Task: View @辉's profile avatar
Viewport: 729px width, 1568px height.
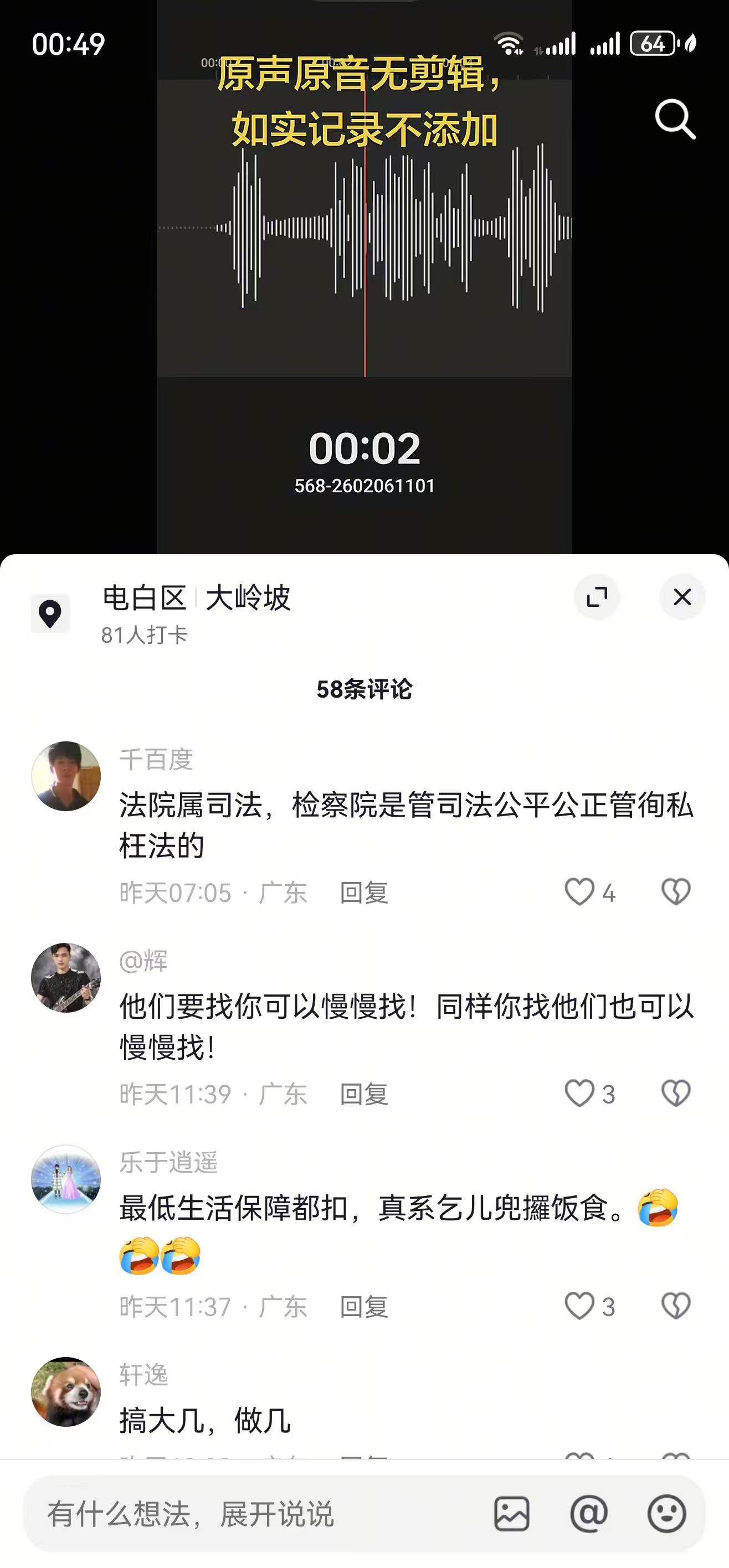Action: [66, 978]
